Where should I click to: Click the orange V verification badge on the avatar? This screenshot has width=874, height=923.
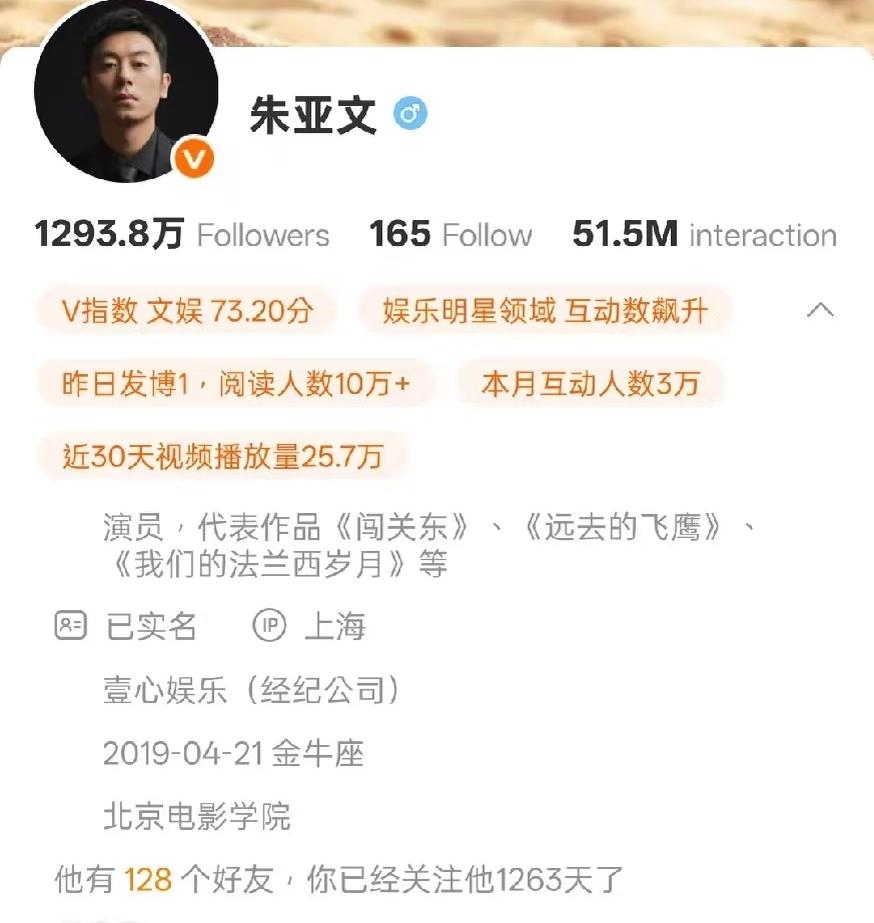click(196, 157)
